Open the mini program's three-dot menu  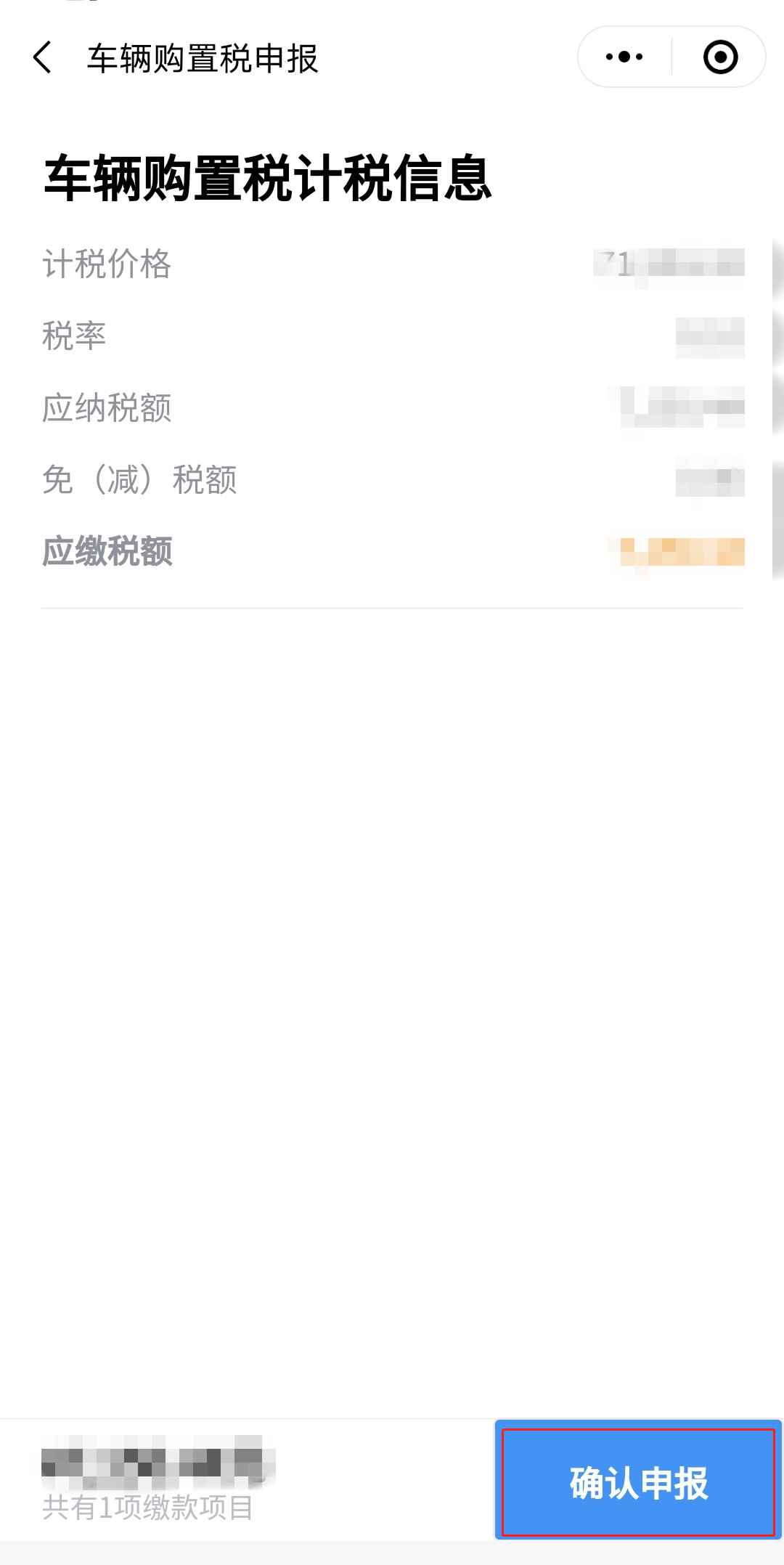(x=624, y=57)
